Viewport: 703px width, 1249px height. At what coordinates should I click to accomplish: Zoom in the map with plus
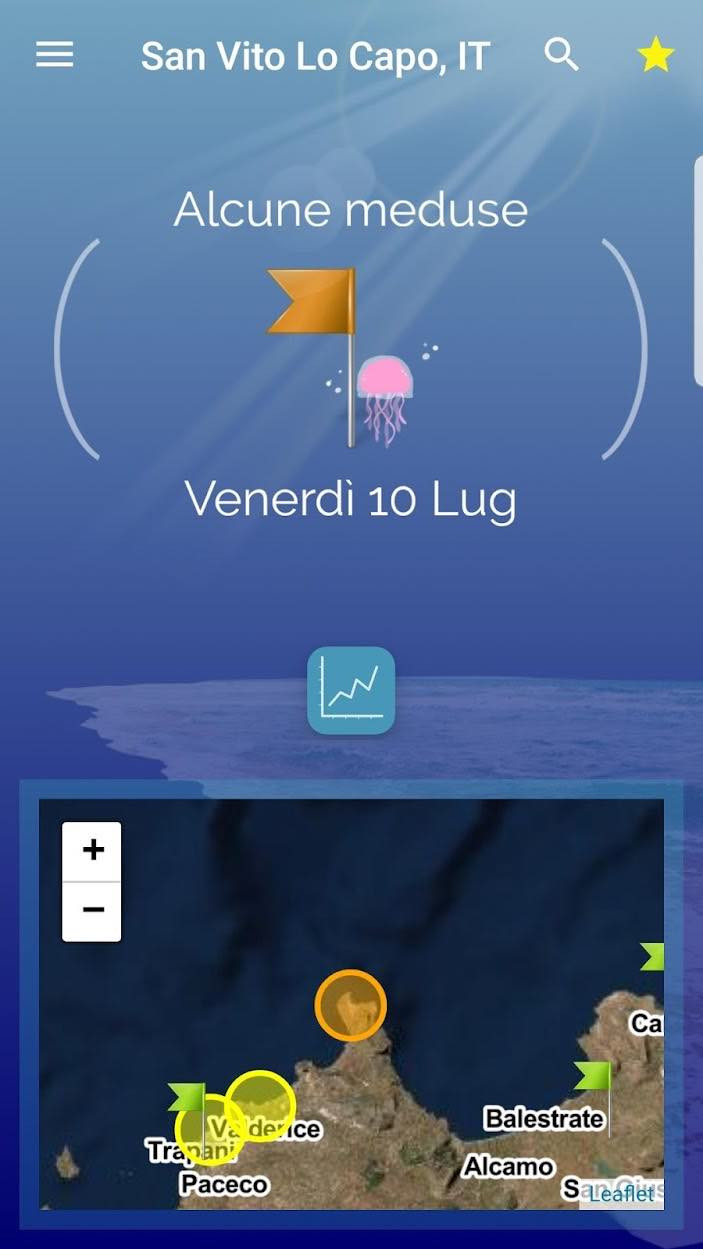[x=92, y=851]
